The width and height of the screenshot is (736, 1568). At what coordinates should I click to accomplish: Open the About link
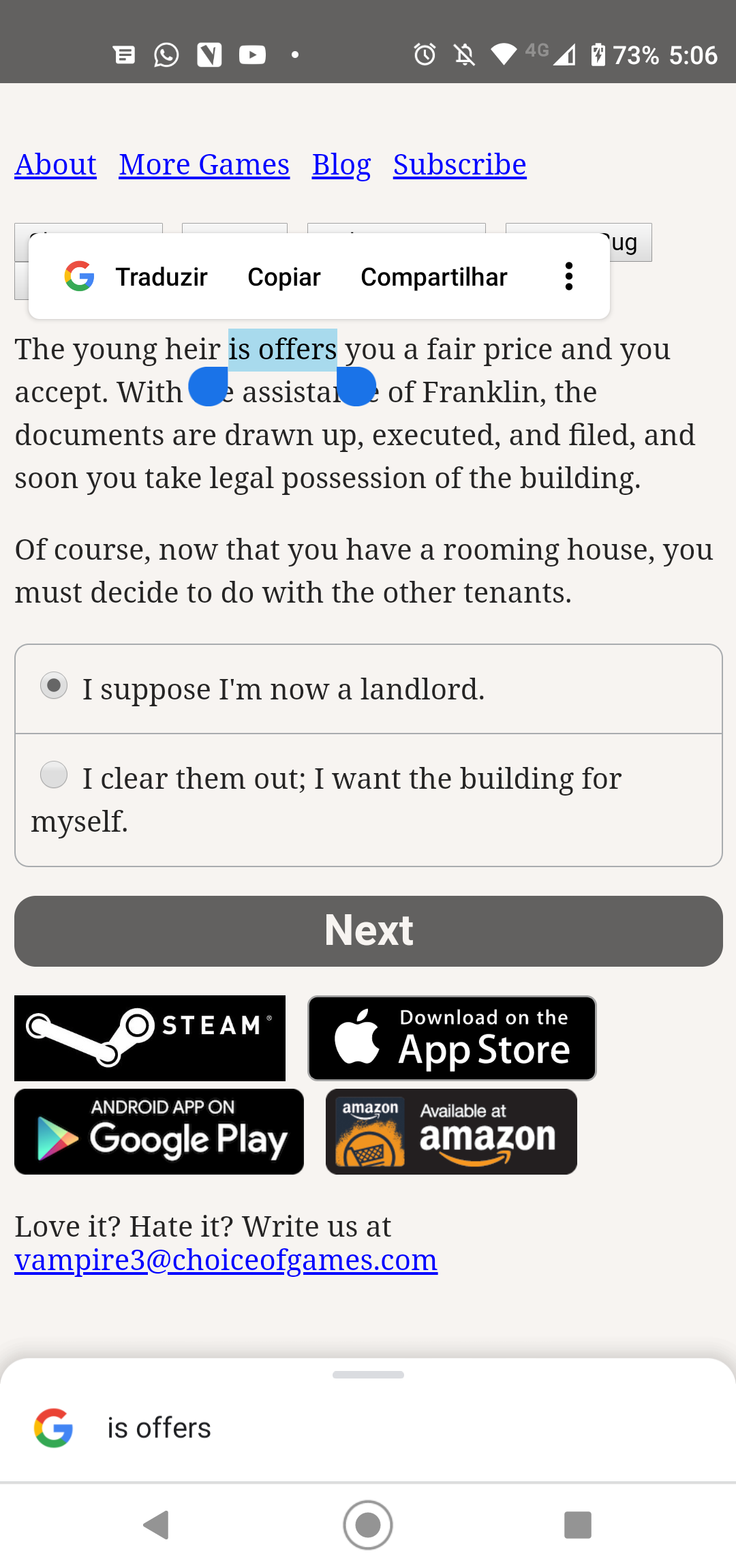click(x=55, y=164)
